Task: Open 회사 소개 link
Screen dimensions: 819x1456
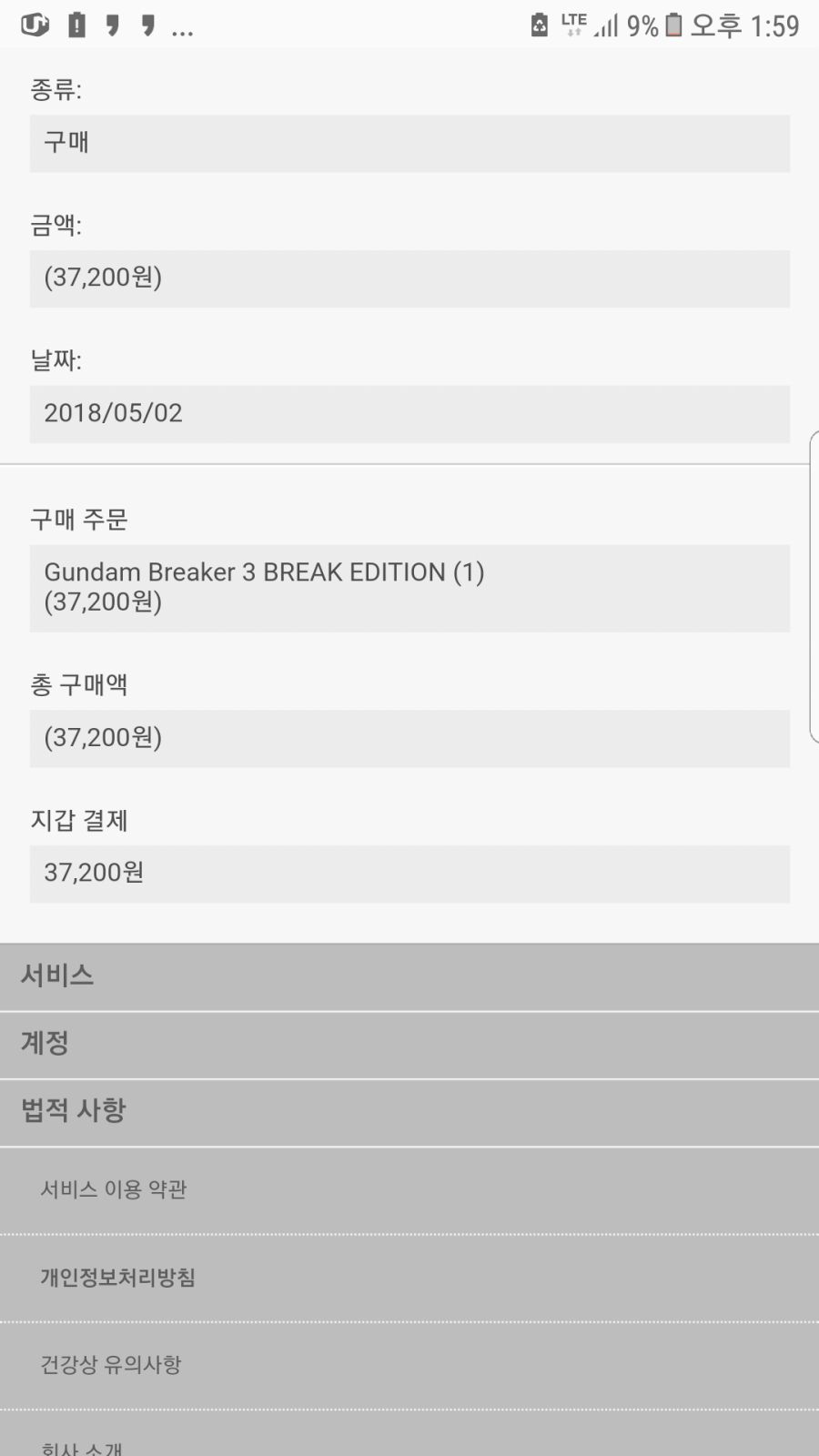Action: coord(81,1445)
